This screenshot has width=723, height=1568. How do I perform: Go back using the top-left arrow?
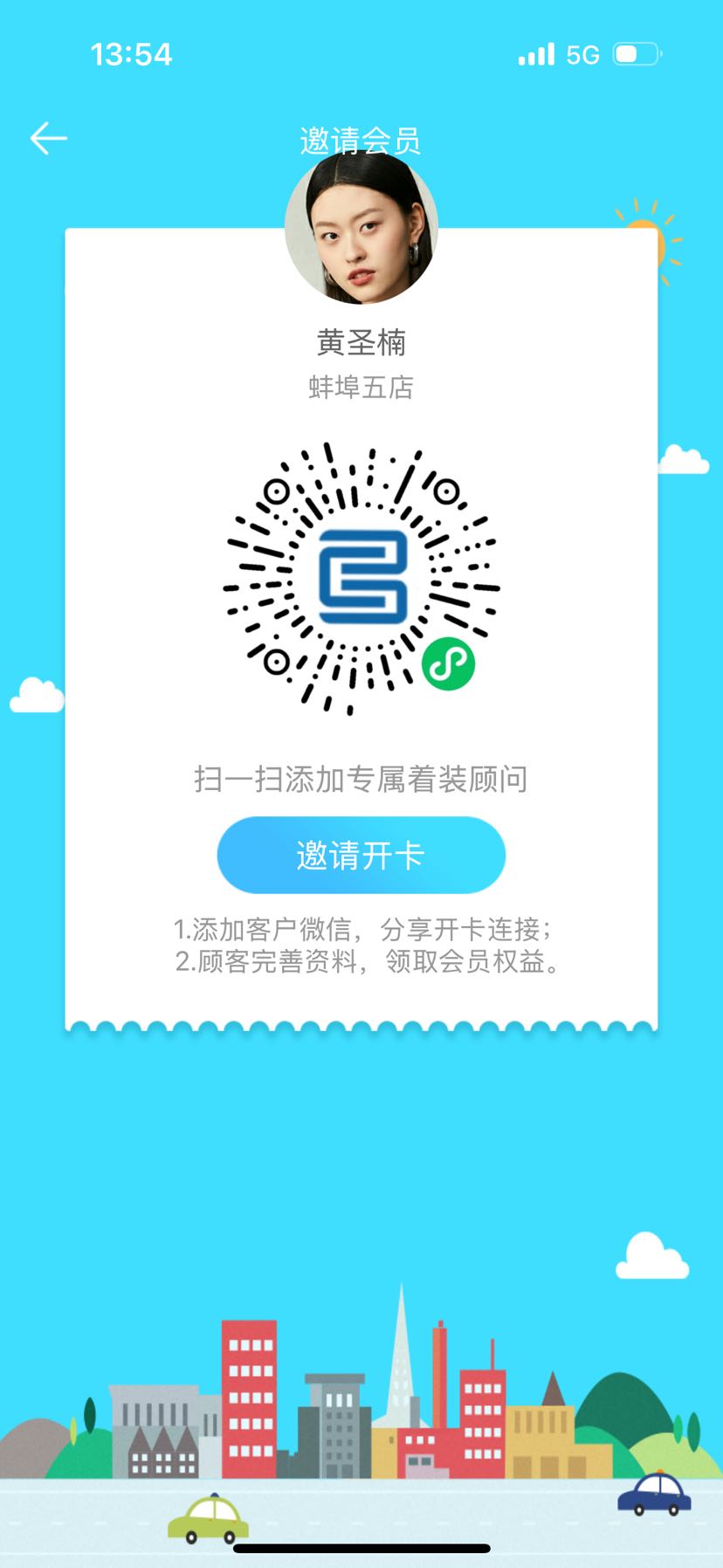49,139
